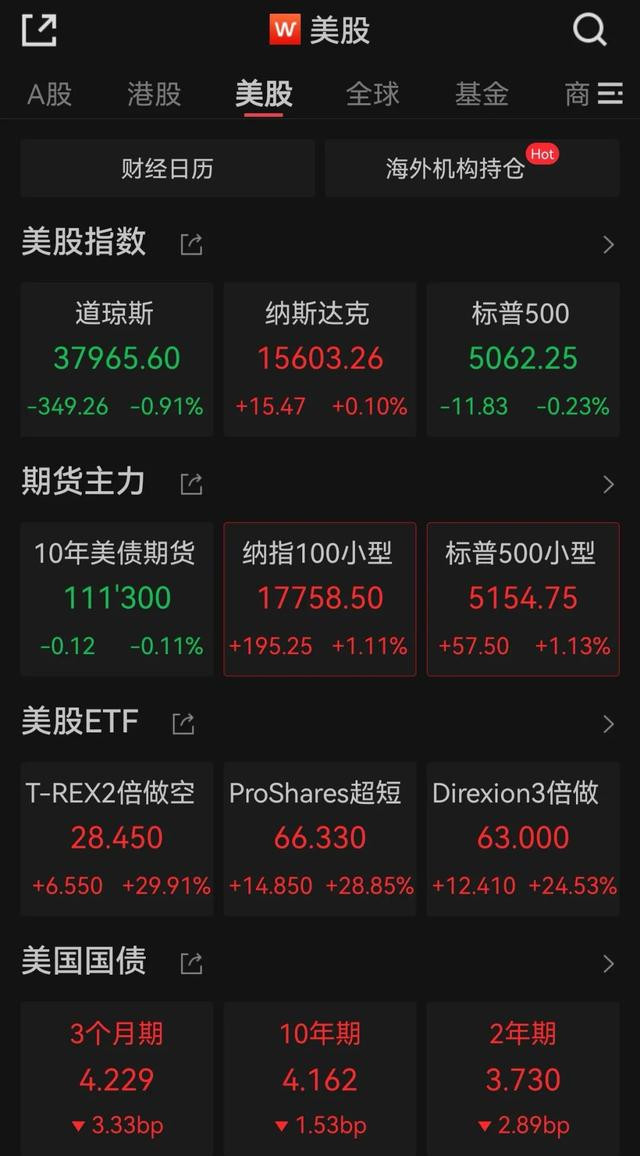The height and width of the screenshot is (1156, 640).
Task: Open T-REX2倍做空 ETF card
Action: tap(116, 839)
